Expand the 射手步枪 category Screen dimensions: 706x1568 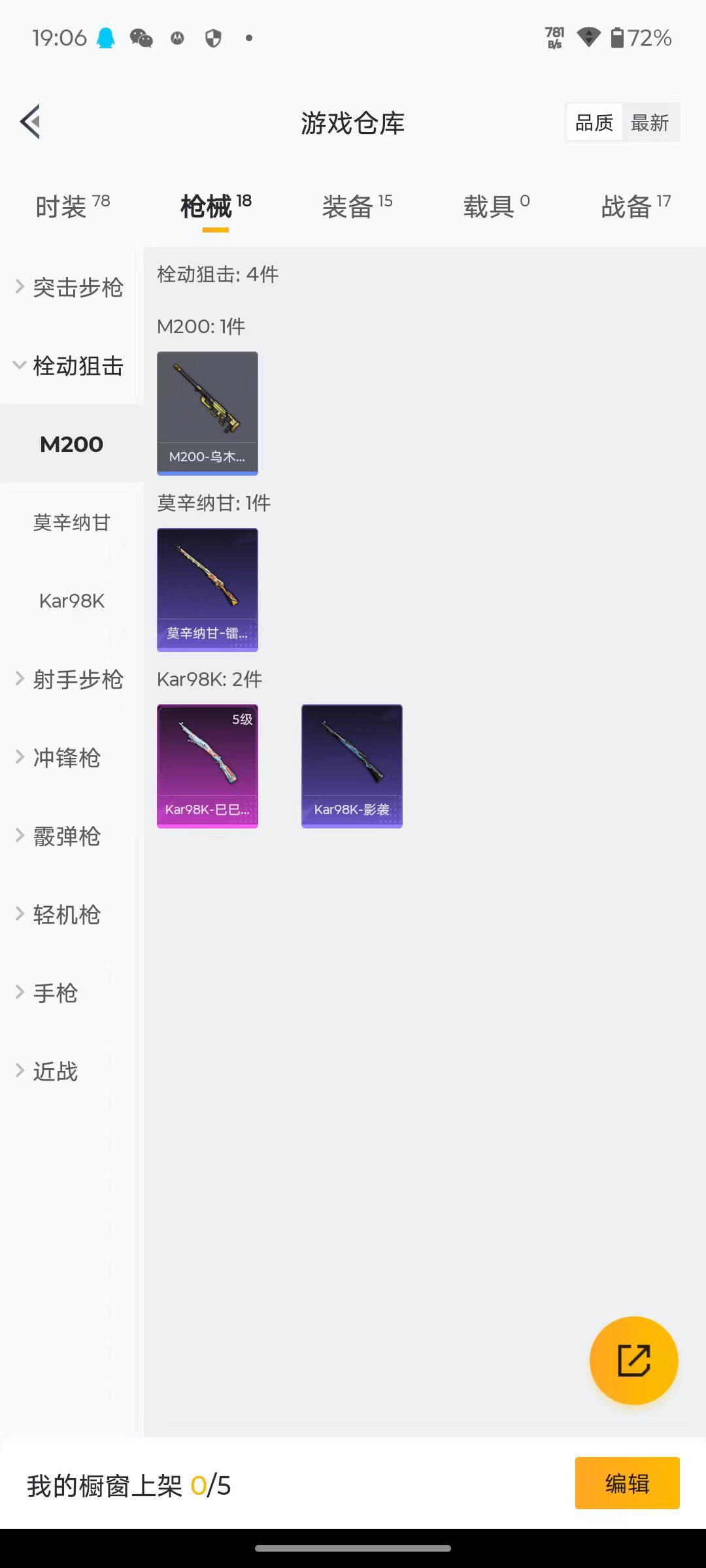(71, 679)
